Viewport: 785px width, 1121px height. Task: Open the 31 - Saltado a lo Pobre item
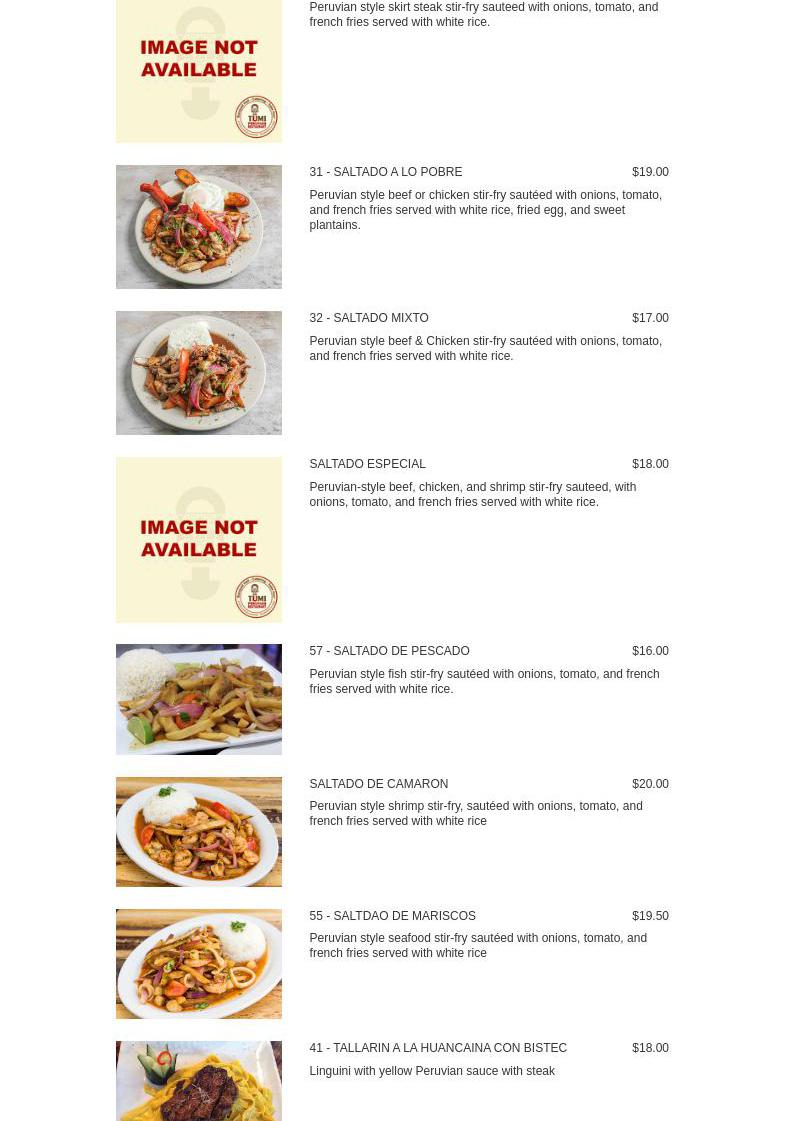pyautogui.click(x=385, y=173)
